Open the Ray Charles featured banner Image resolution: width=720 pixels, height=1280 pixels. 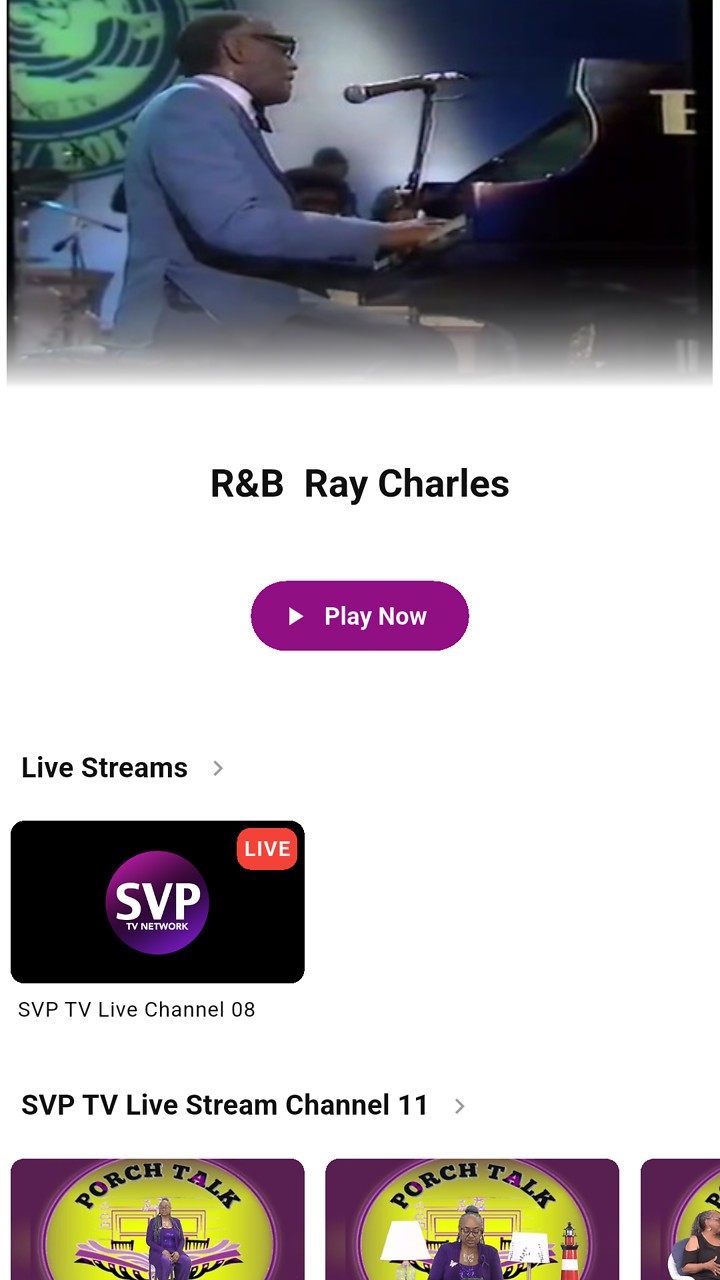click(359, 190)
